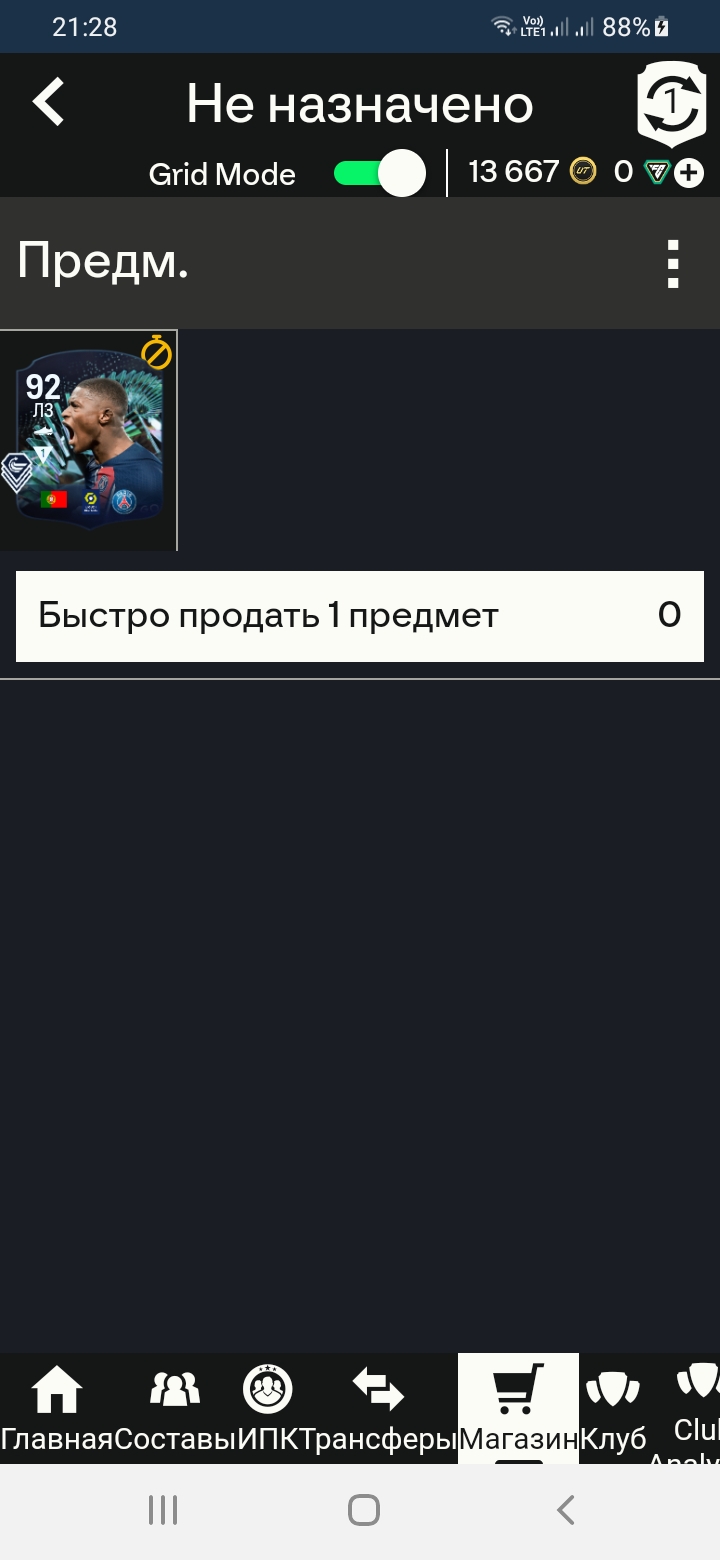Turn off the Grid Mode switch
The image size is (720, 1560).
point(379,173)
